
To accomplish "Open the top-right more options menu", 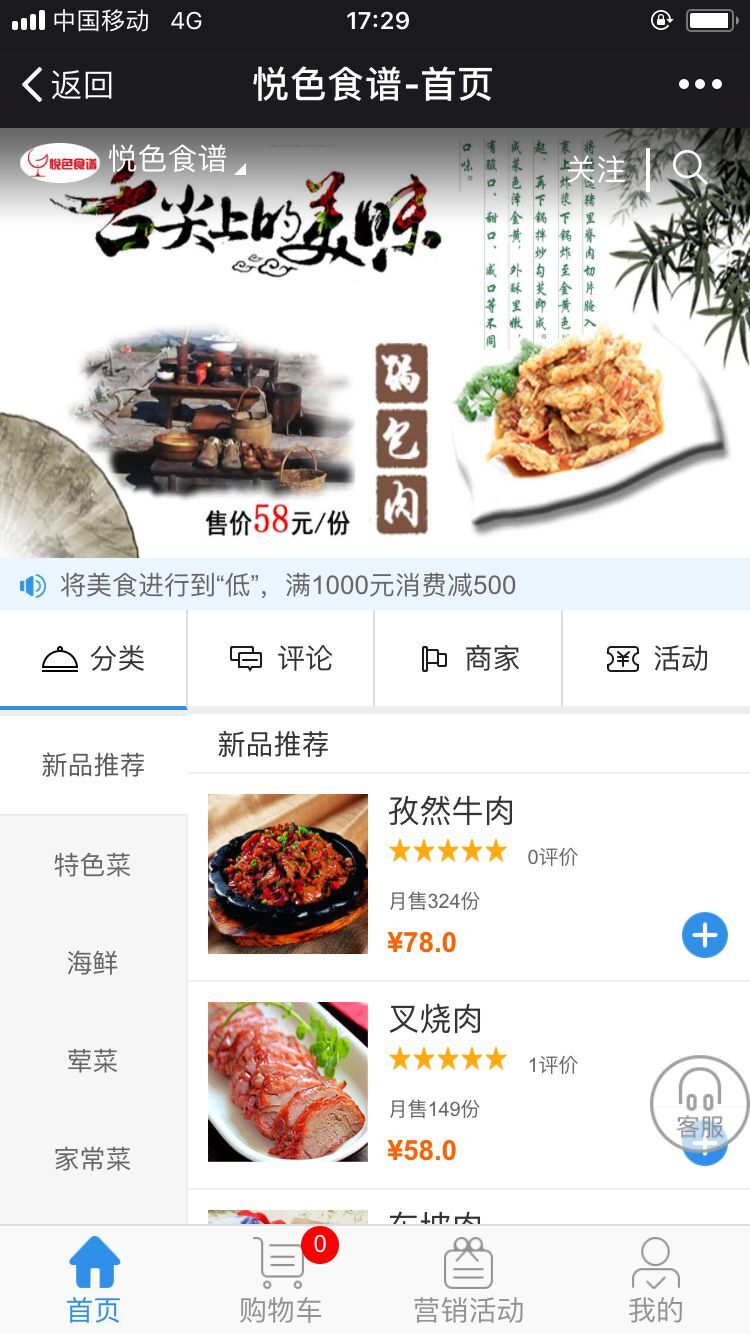I will coord(700,84).
